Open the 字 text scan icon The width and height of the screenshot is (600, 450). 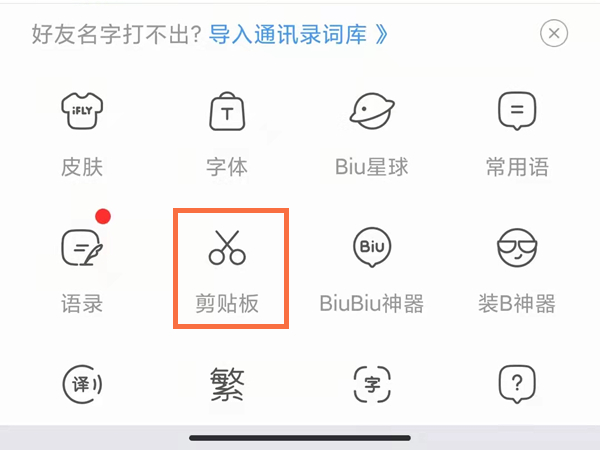tap(372, 385)
